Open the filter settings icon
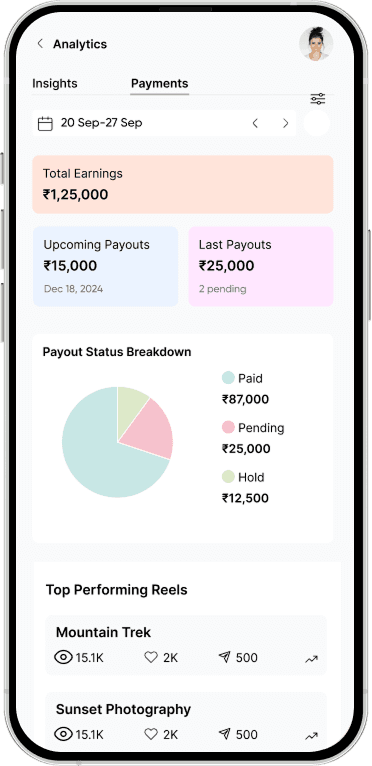Screen dimensions: 372x766 point(318,99)
